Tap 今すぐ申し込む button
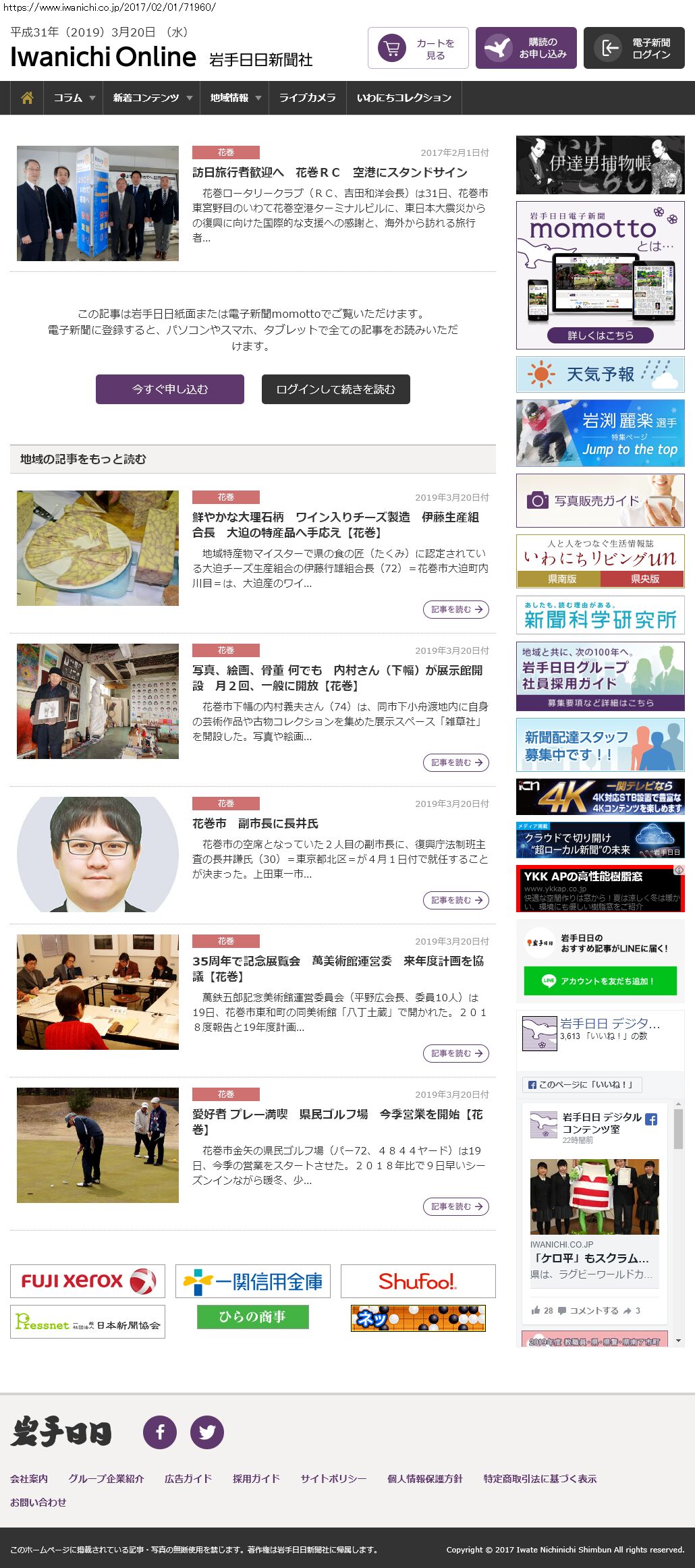The width and height of the screenshot is (695, 1568). point(170,389)
